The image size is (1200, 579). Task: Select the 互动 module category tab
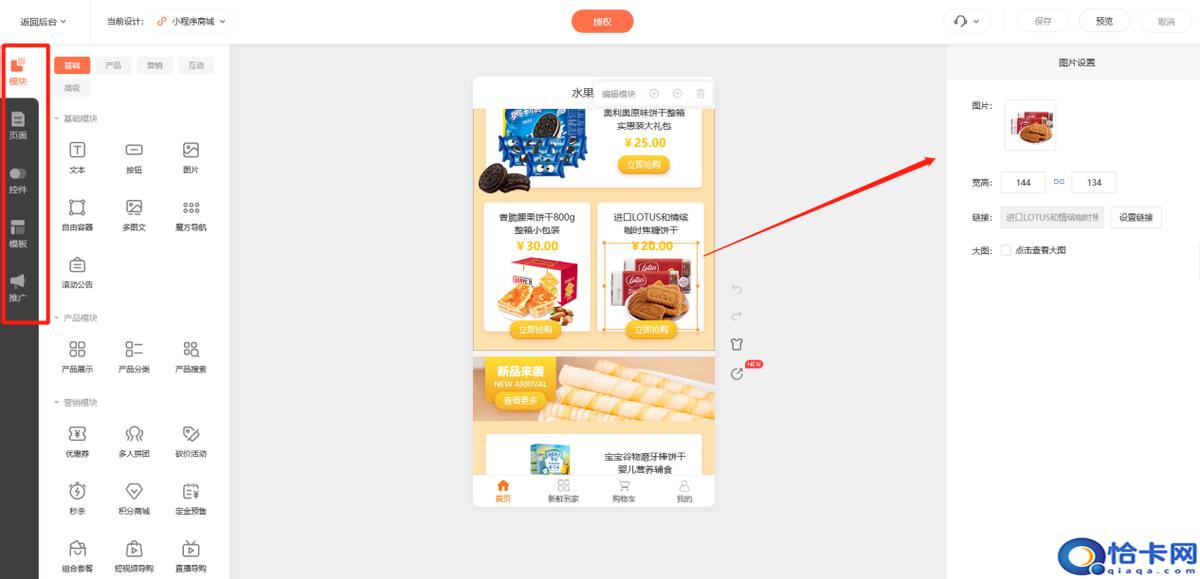point(195,65)
